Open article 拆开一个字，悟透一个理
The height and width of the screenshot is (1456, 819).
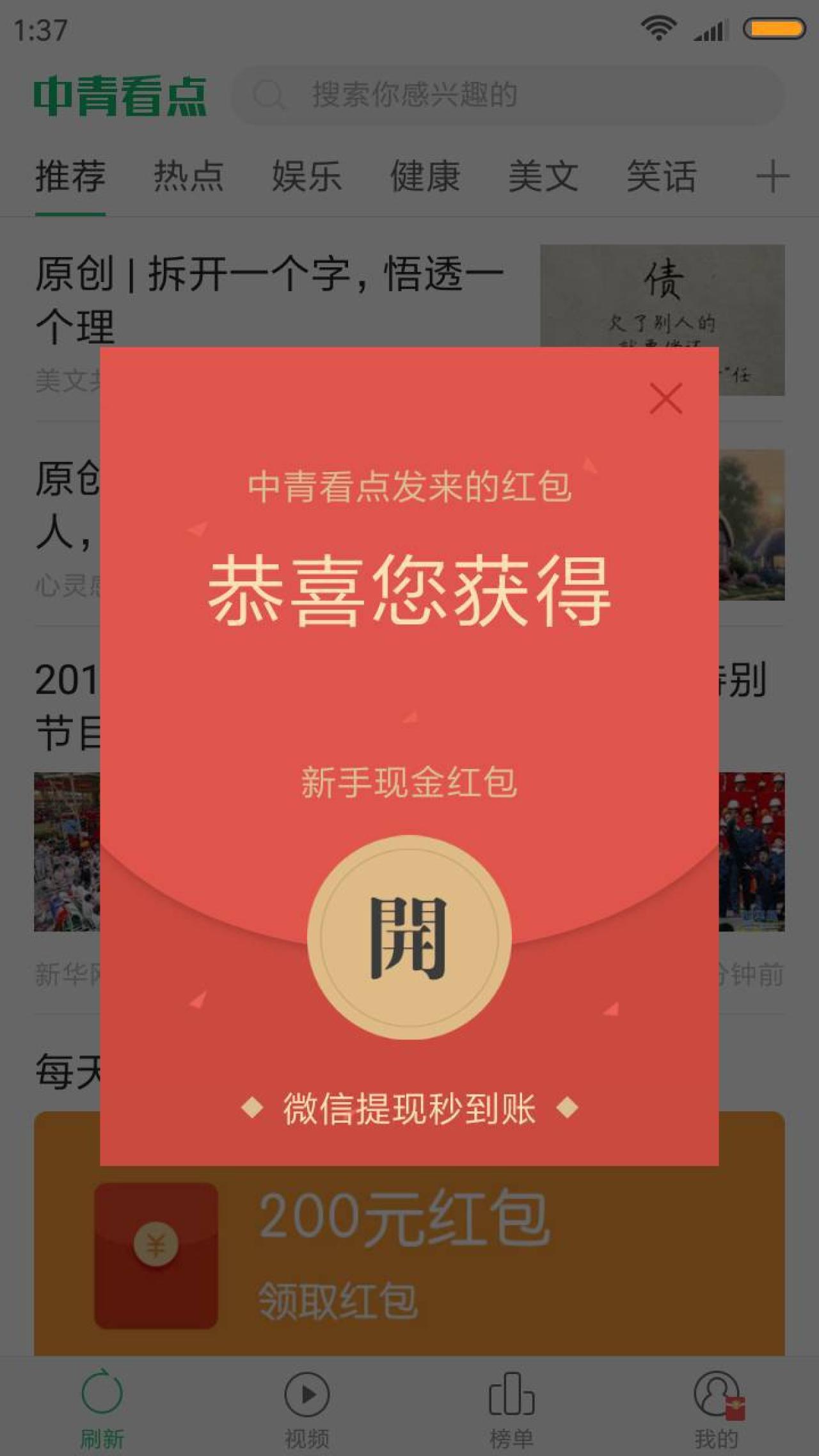point(269,301)
